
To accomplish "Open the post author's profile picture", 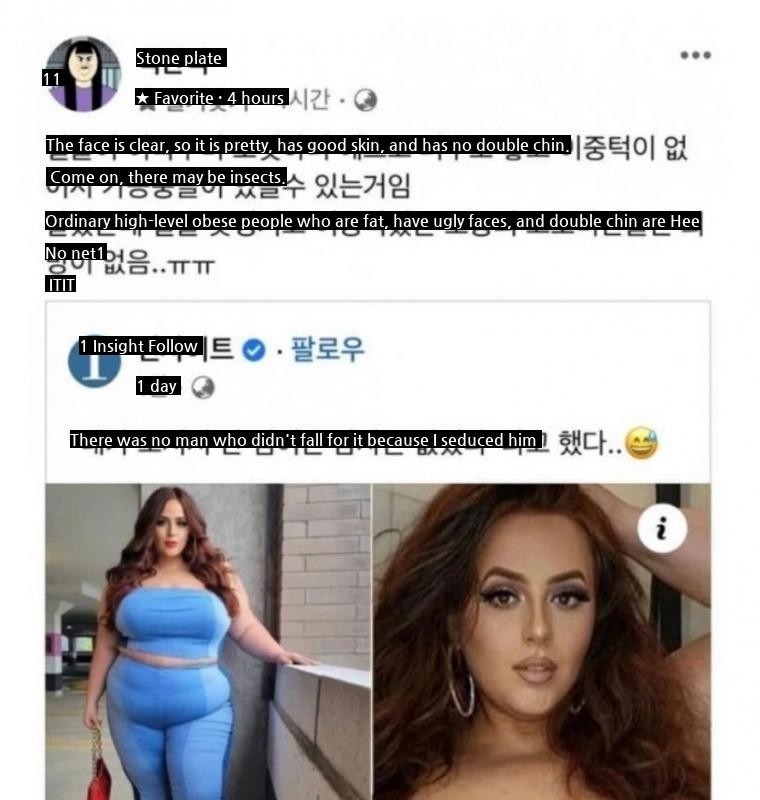I will [x=83, y=74].
